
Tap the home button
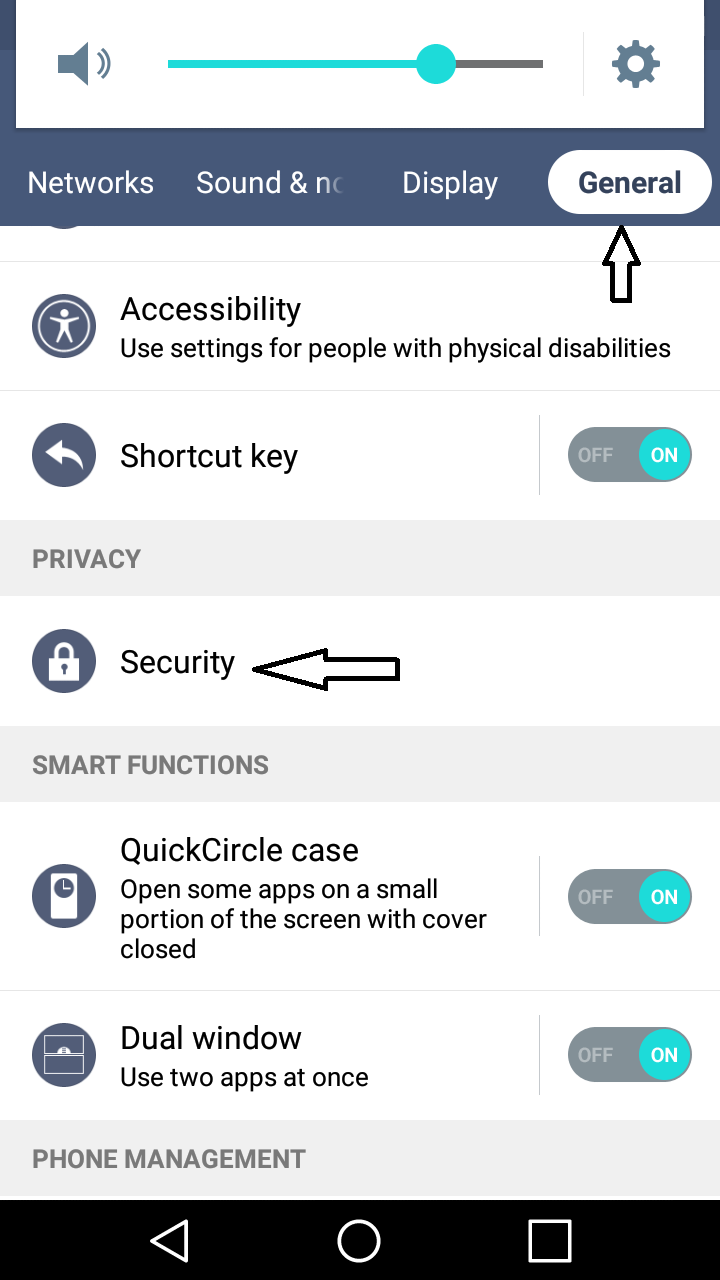[x=359, y=1241]
